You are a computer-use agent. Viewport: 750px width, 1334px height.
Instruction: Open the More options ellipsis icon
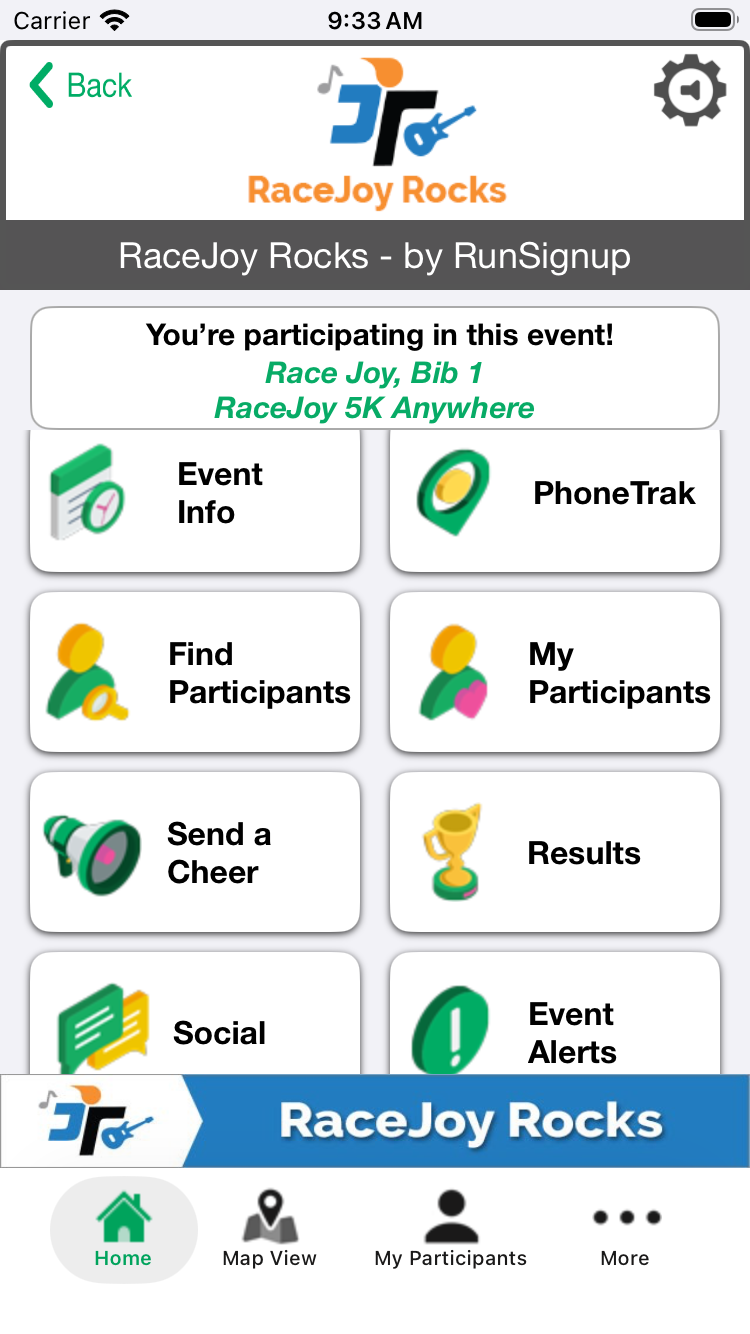click(626, 1217)
